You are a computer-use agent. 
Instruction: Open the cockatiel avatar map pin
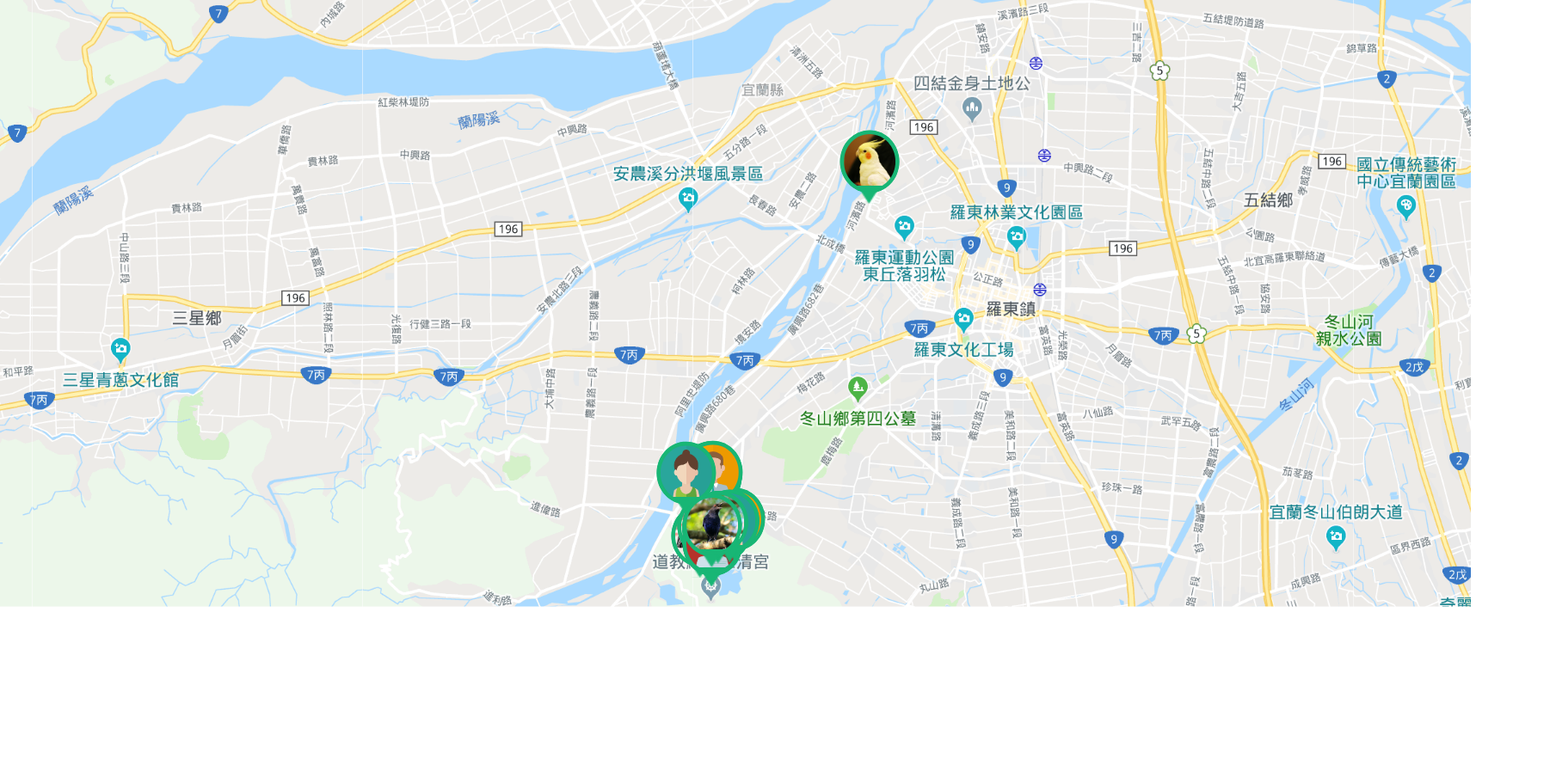coord(869,162)
